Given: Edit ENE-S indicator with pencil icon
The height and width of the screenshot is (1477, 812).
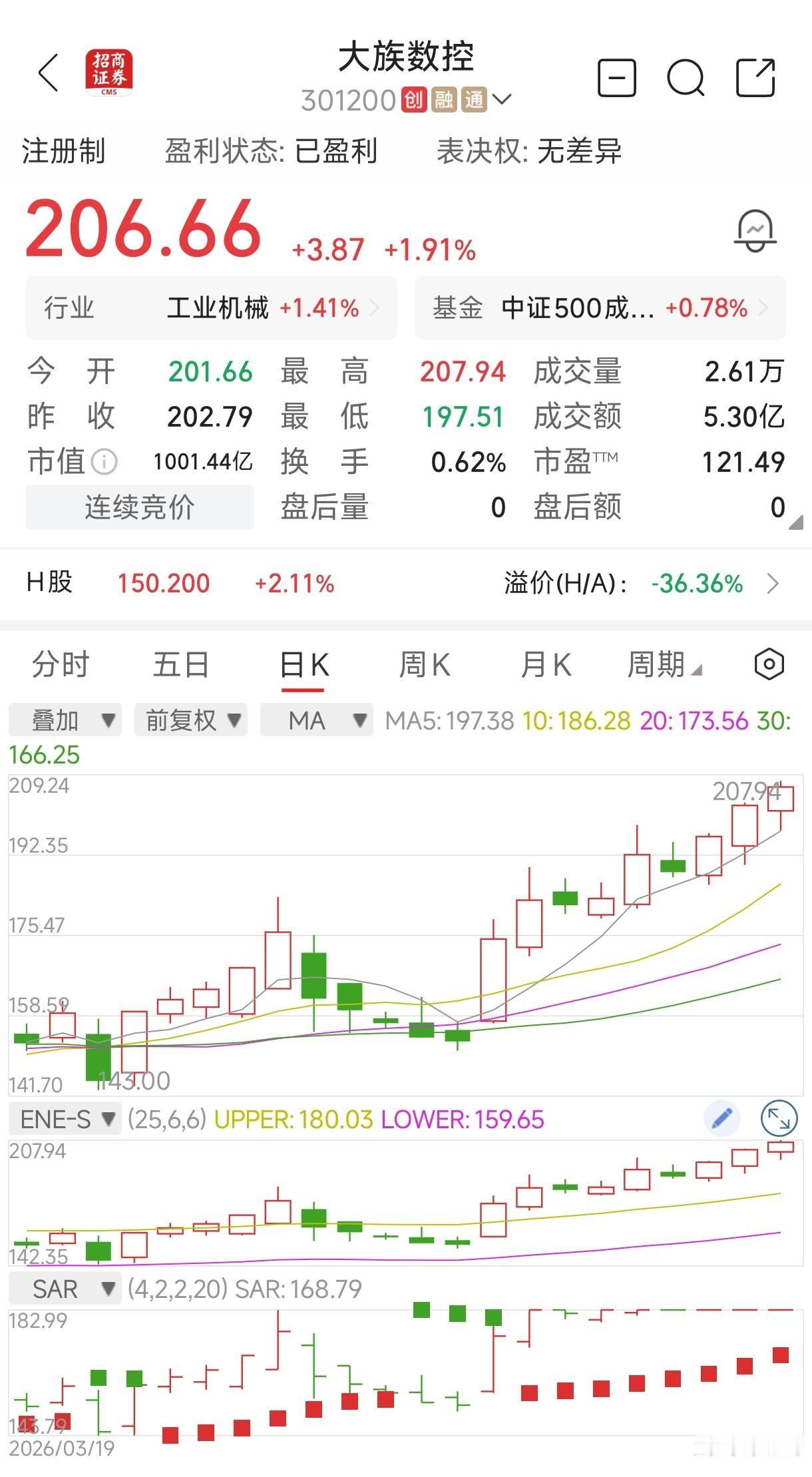Looking at the screenshot, I should point(722,1118).
